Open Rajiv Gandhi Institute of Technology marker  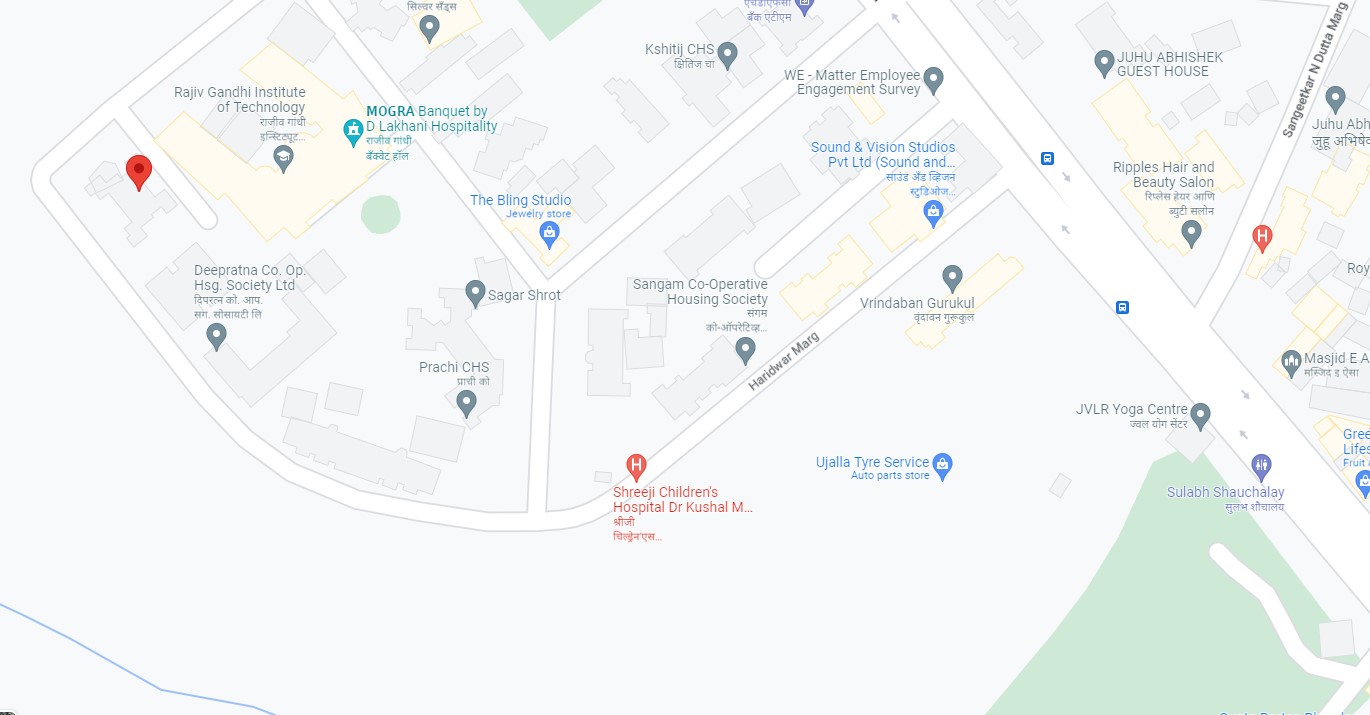click(x=284, y=157)
